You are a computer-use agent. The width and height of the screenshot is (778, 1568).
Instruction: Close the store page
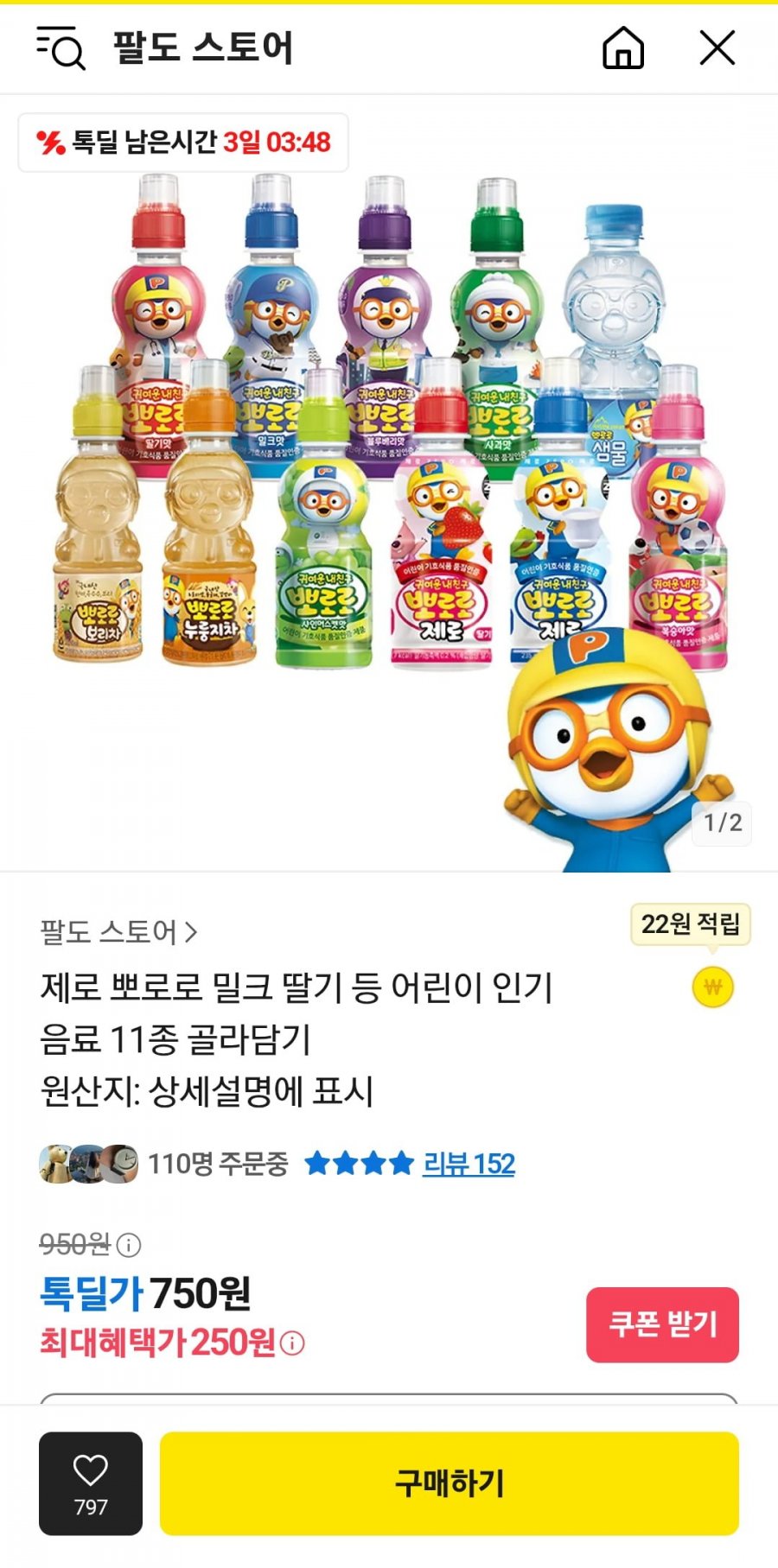(x=717, y=48)
